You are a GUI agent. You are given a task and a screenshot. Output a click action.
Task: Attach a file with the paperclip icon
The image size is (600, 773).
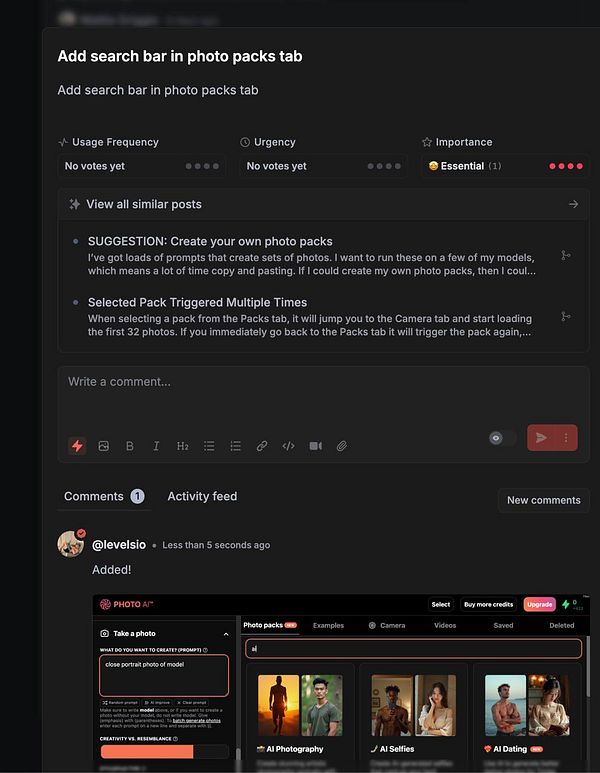[x=341, y=446]
